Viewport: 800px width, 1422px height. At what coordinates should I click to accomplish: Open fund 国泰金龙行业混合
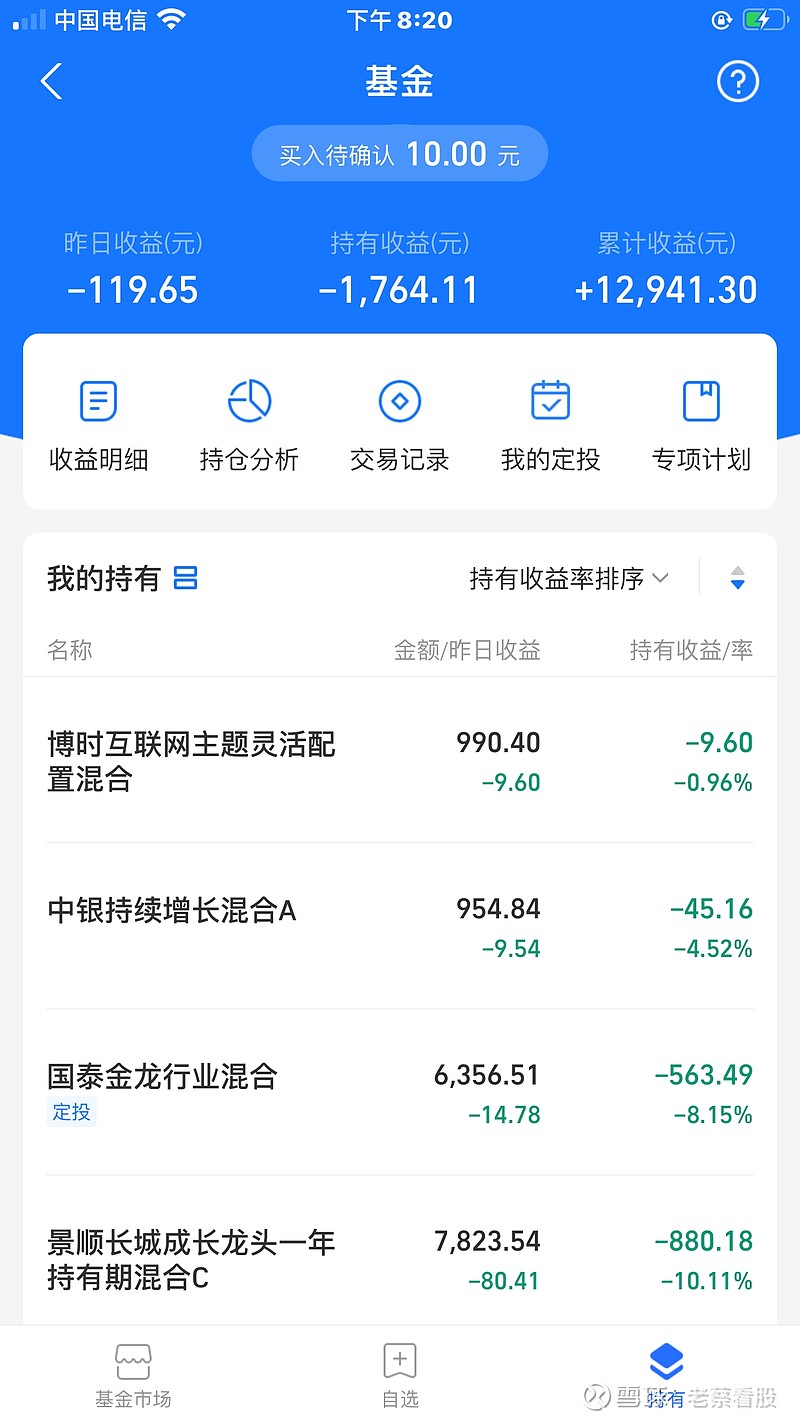click(x=400, y=1092)
